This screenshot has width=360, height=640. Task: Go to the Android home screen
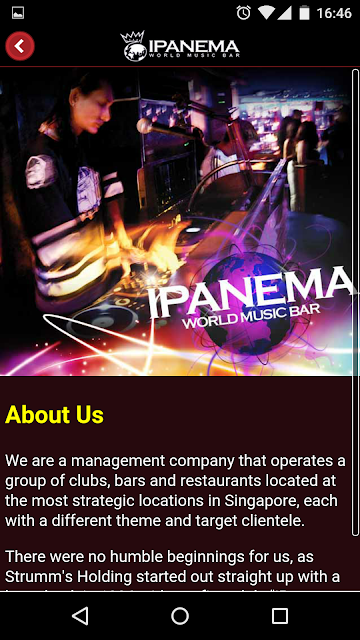coord(180,616)
